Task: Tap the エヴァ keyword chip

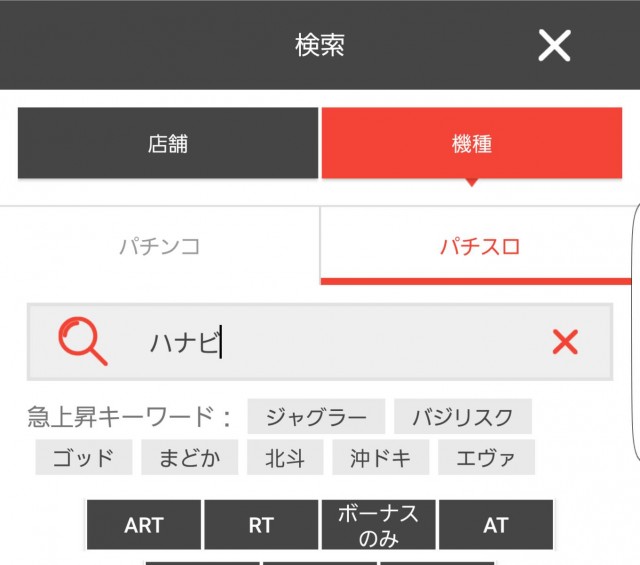Action: click(x=485, y=458)
